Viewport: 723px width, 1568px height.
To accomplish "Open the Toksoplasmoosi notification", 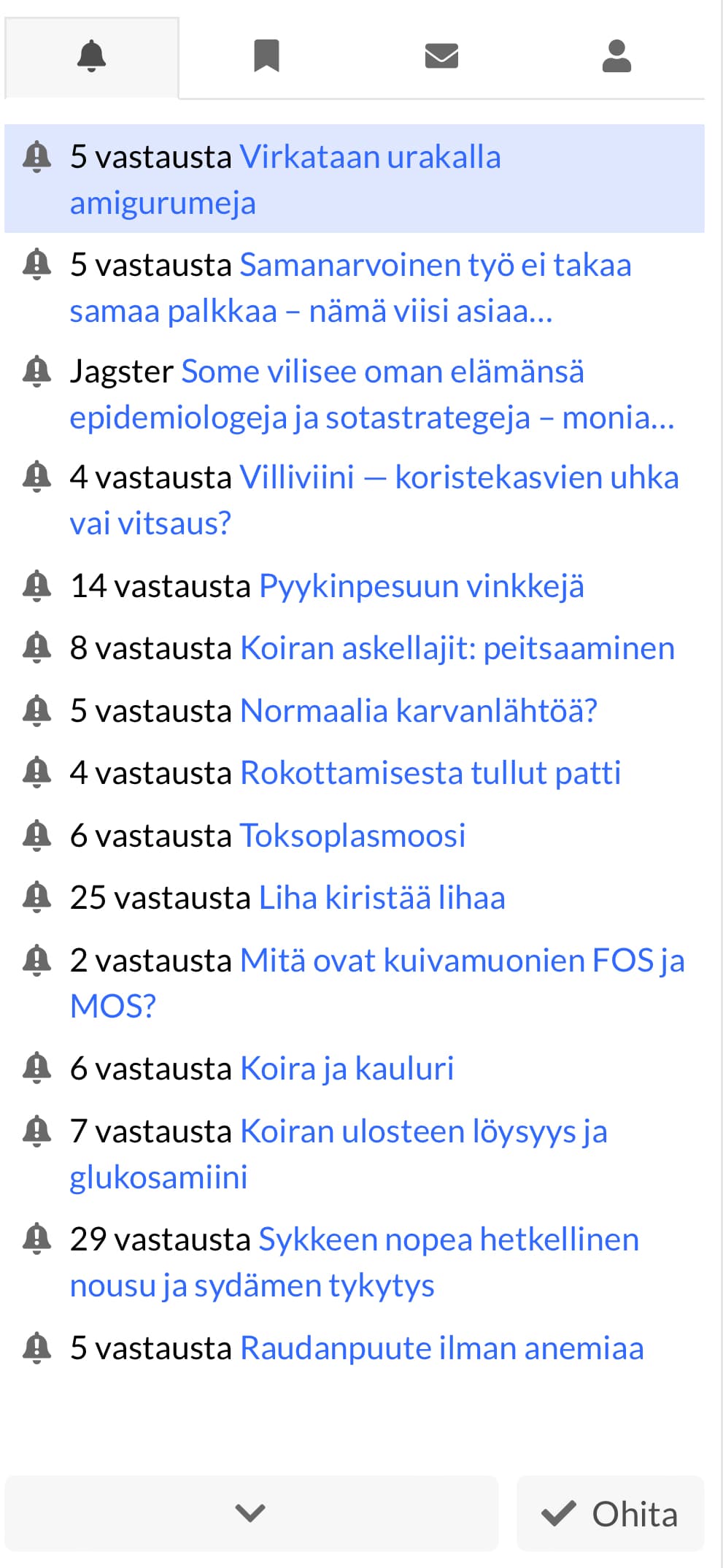I will pyautogui.click(x=352, y=837).
